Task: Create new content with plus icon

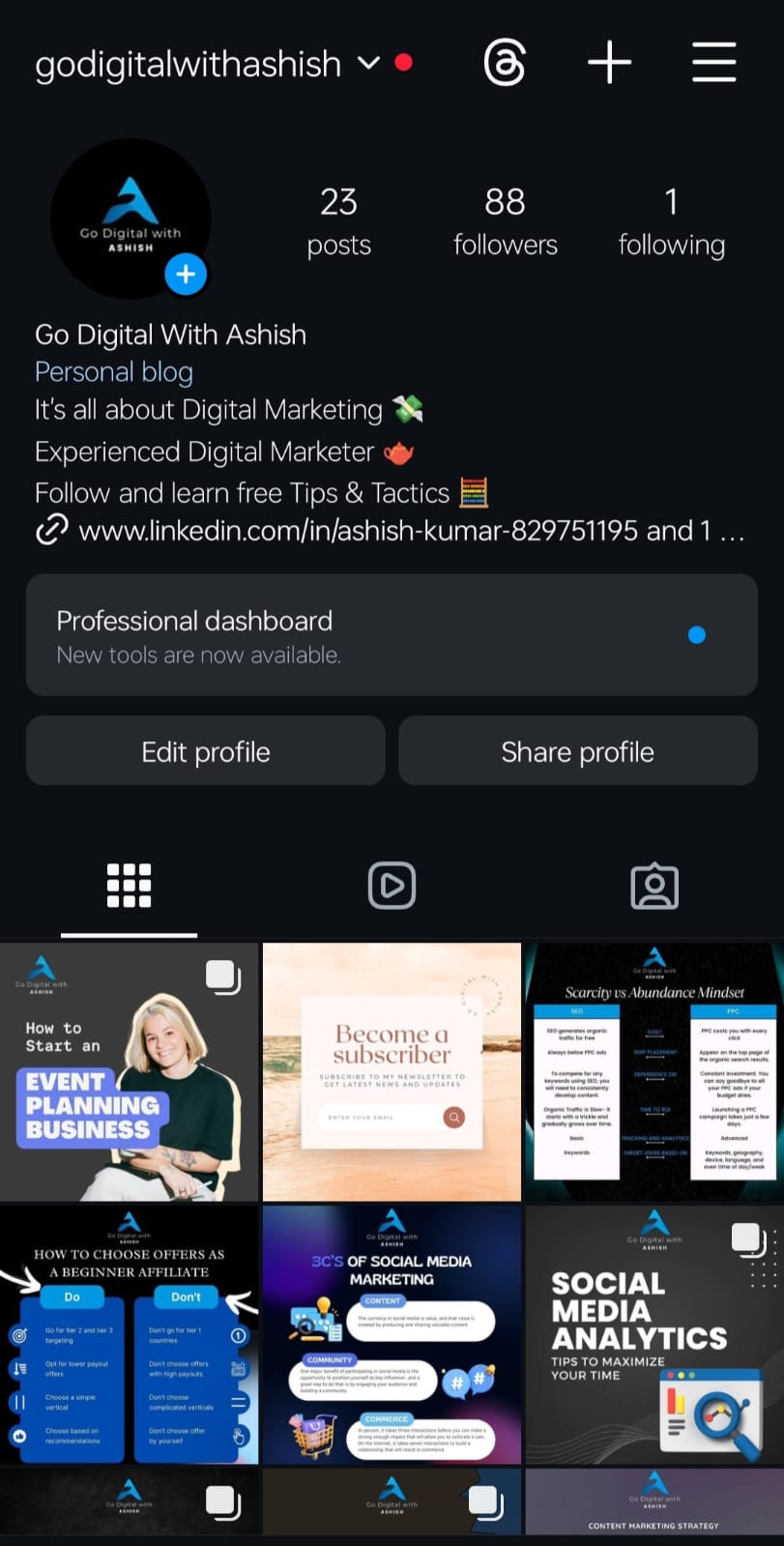Action: coord(609,64)
